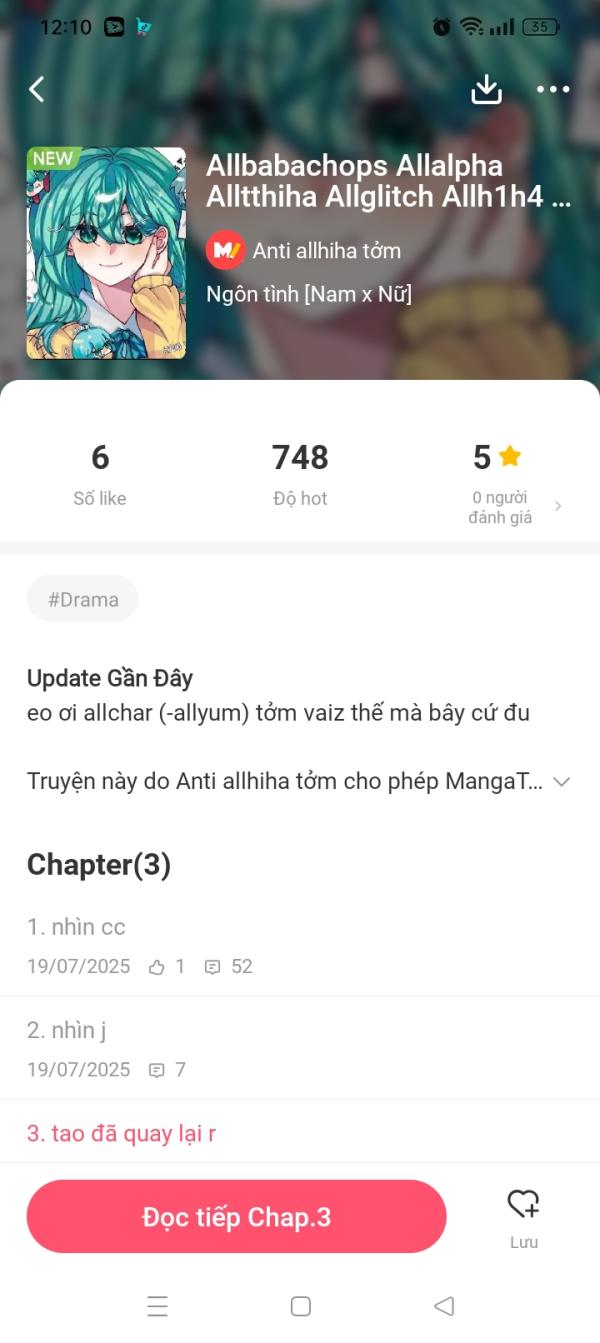
Task: Open chapter 3 tao đã quay lại r
Action: (122, 1133)
